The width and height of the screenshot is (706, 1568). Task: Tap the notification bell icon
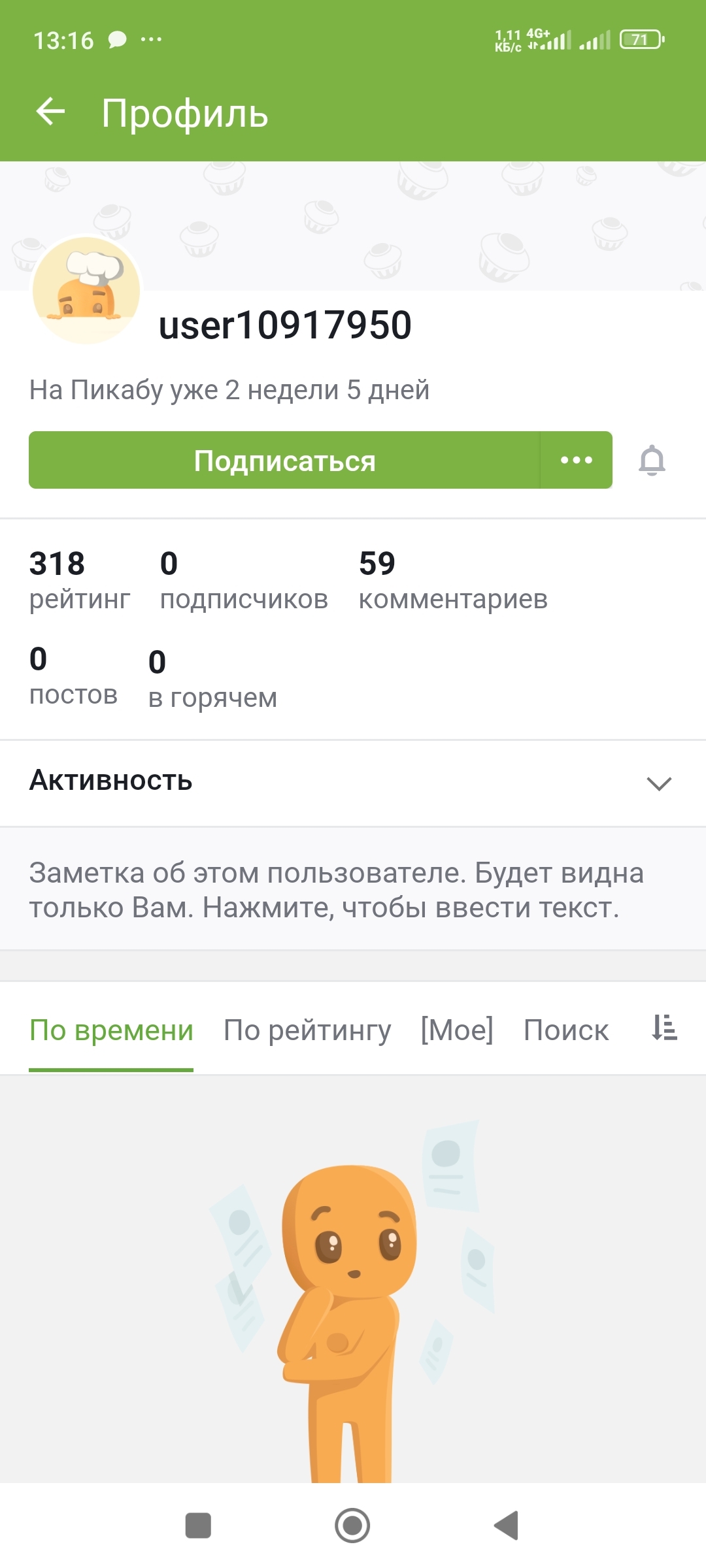point(652,461)
